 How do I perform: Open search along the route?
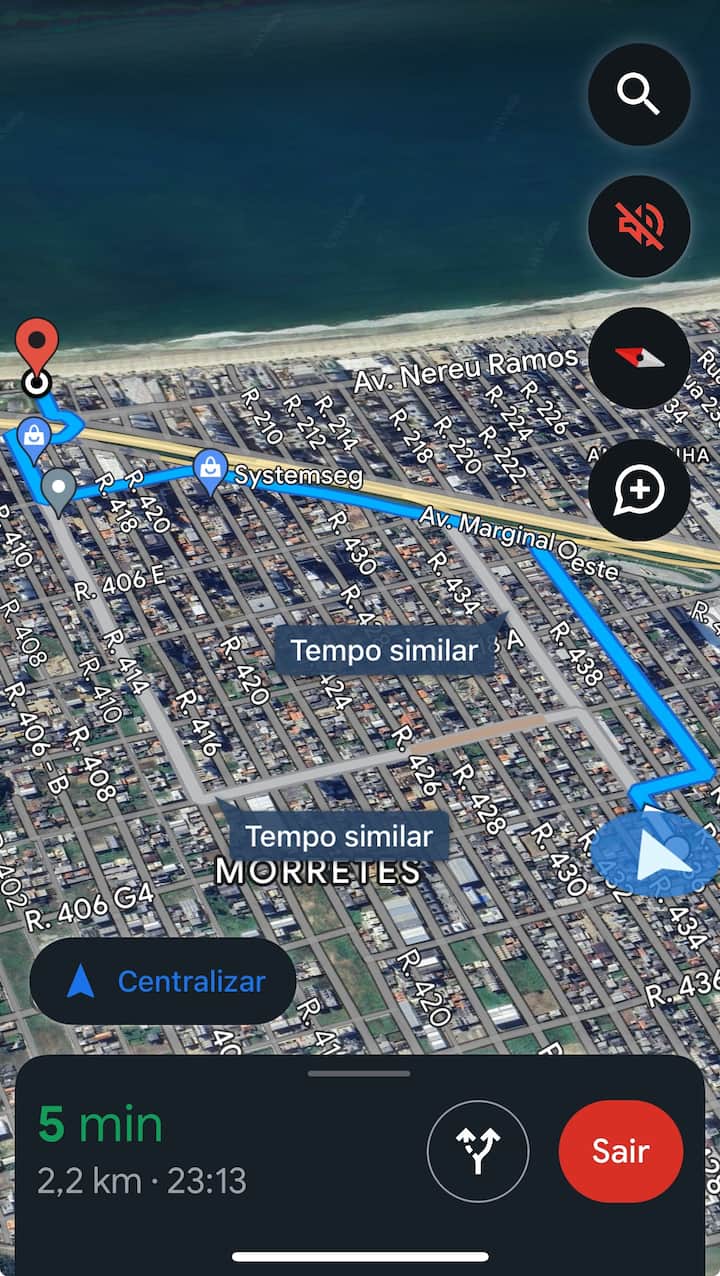pos(639,95)
